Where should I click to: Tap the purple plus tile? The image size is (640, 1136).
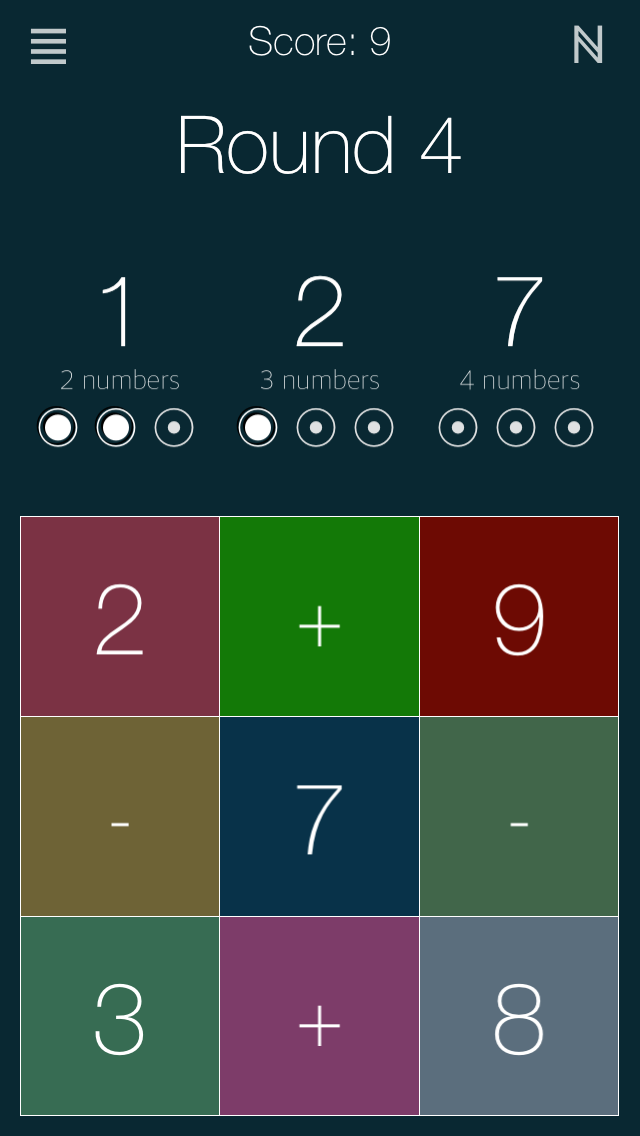click(x=320, y=1016)
